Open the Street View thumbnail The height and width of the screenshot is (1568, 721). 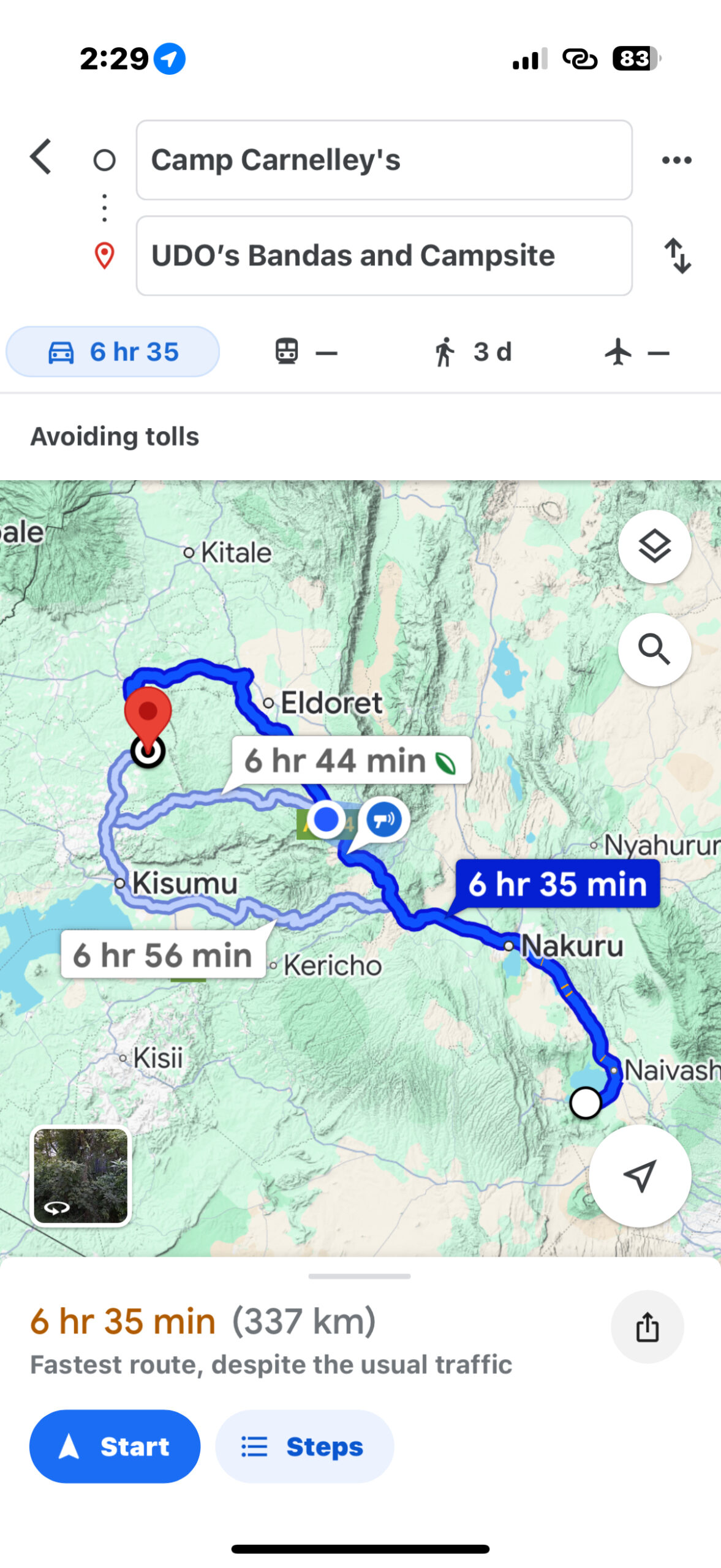(81, 1175)
